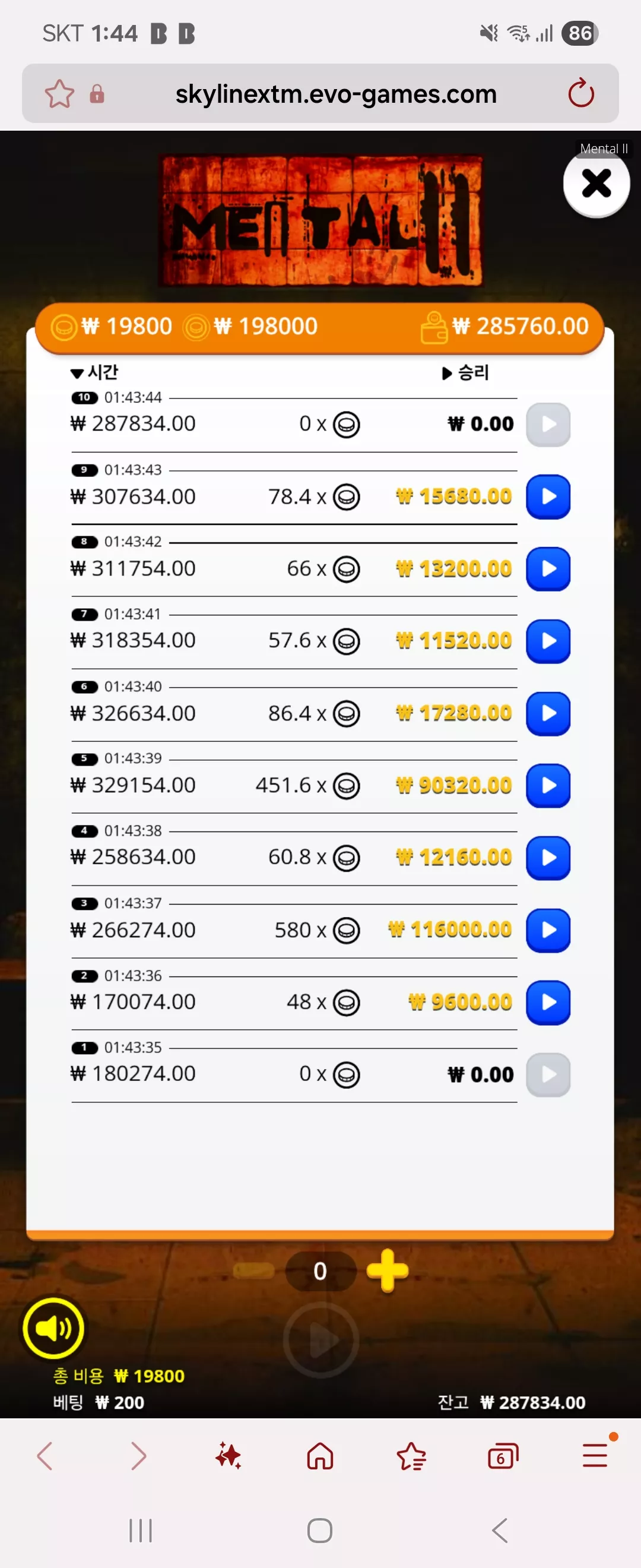The height and width of the screenshot is (1568, 641).
Task: Replay the 60.8x round winning ₩12160.00
Action: [x=548, y=858]
